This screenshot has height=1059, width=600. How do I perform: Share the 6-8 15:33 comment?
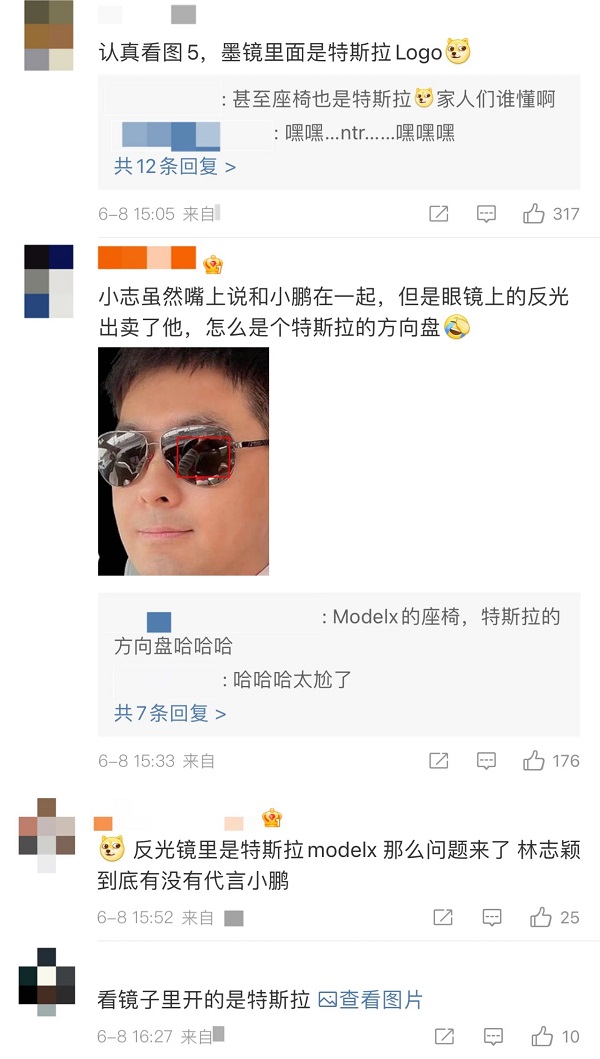(x=439, y=761)
